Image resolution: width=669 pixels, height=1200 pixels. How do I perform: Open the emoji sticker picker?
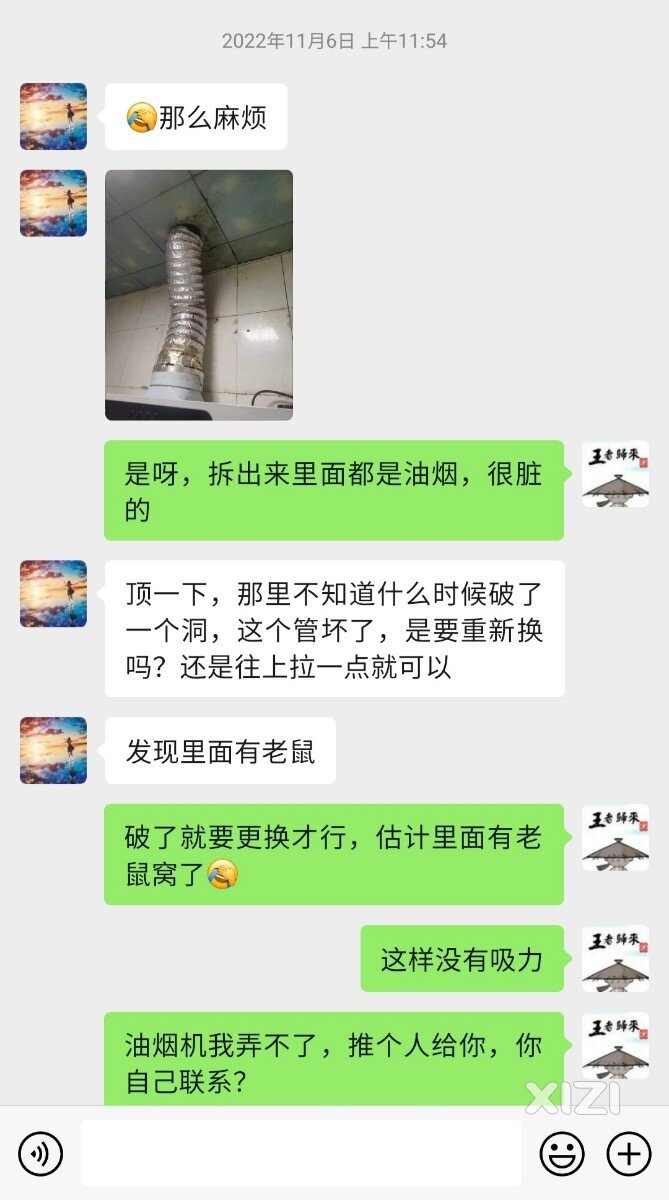click(x=562, y=1154)
